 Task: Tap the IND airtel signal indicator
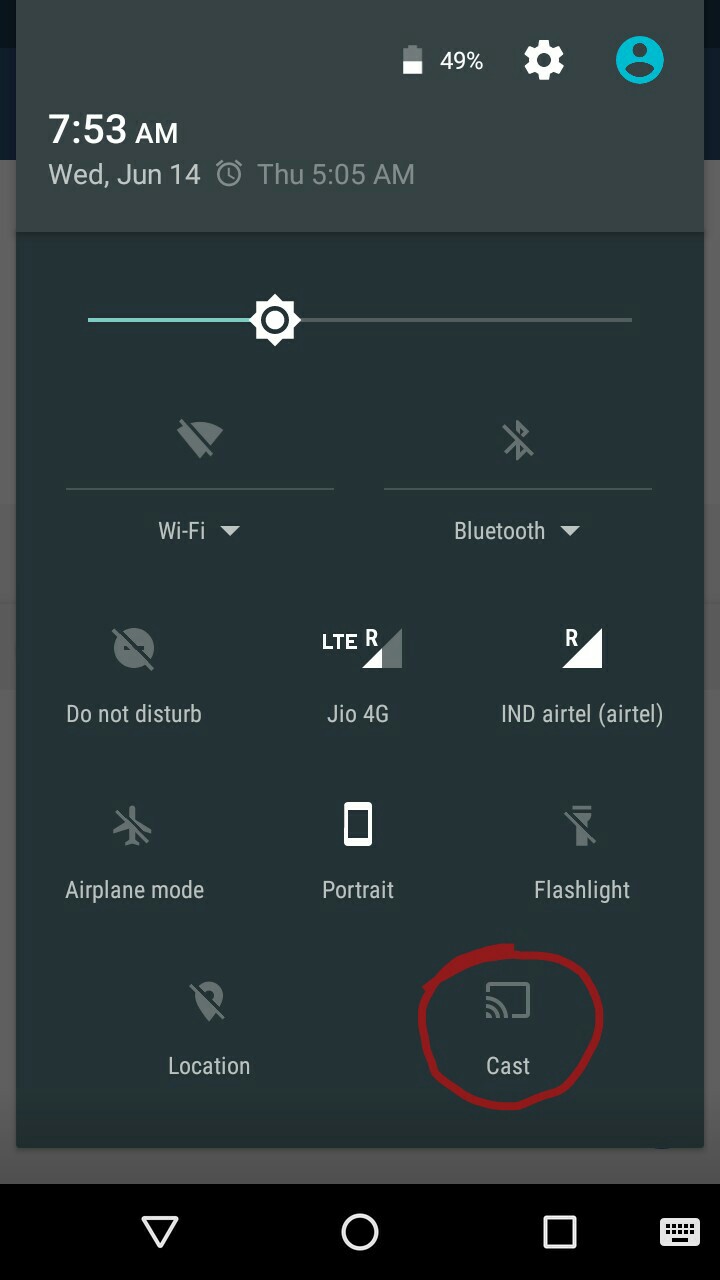coord(582,648)
